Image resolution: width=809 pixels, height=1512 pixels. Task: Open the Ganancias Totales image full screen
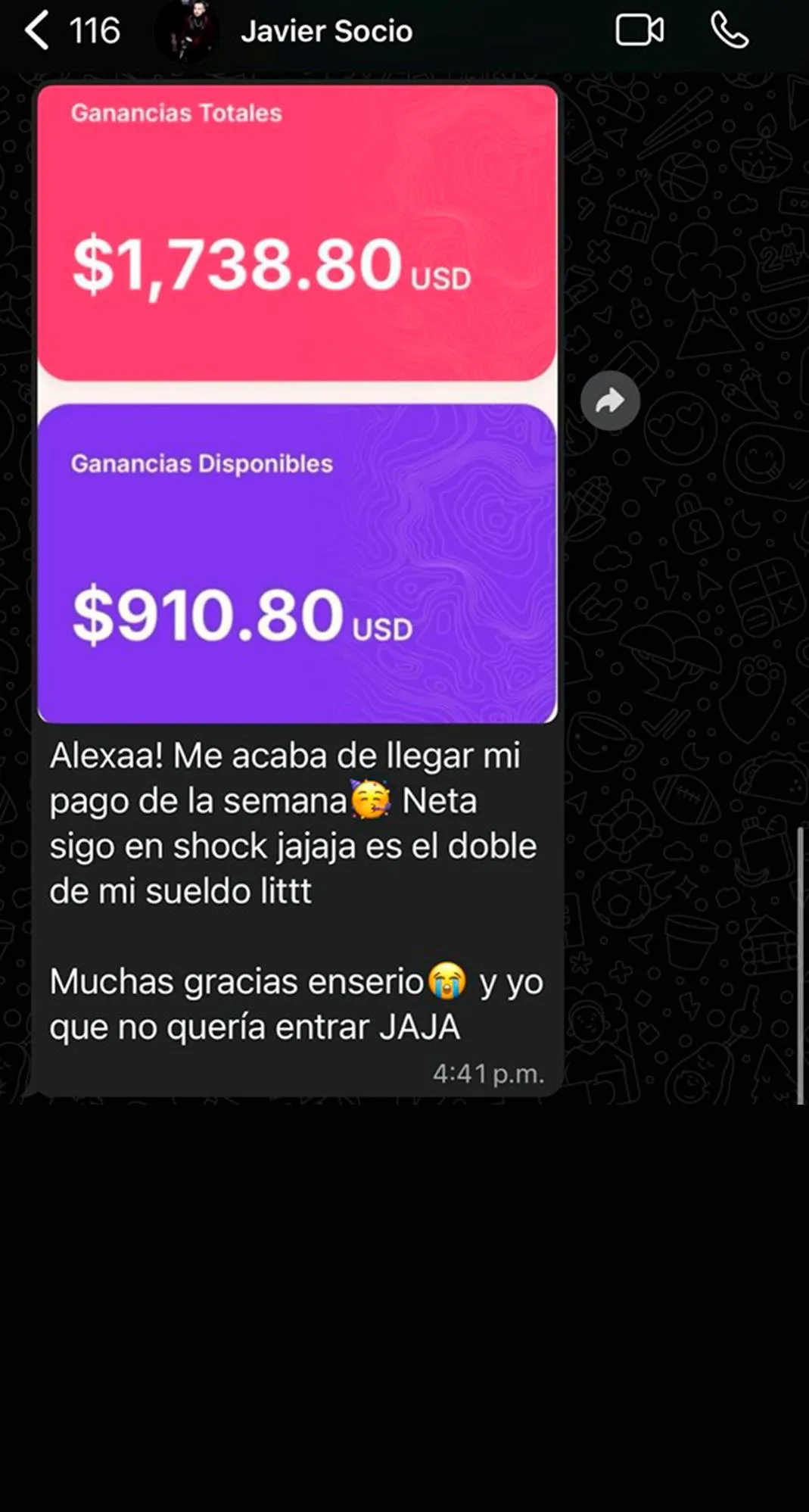pos(297,233)
